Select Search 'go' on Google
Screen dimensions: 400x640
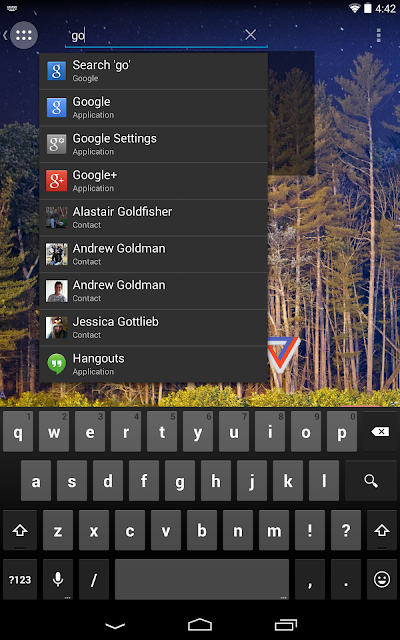153,71
